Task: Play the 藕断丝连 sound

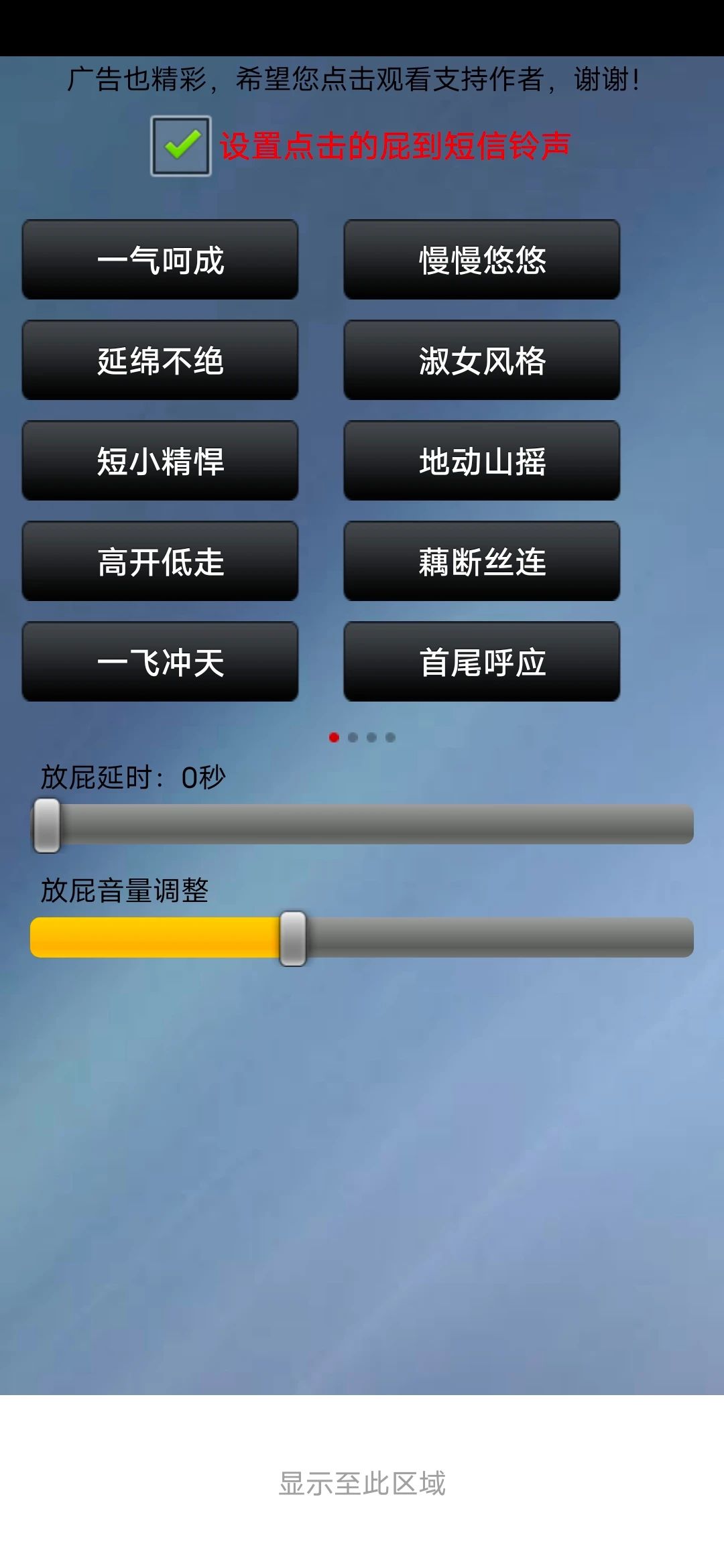Action: coord(481,562)
